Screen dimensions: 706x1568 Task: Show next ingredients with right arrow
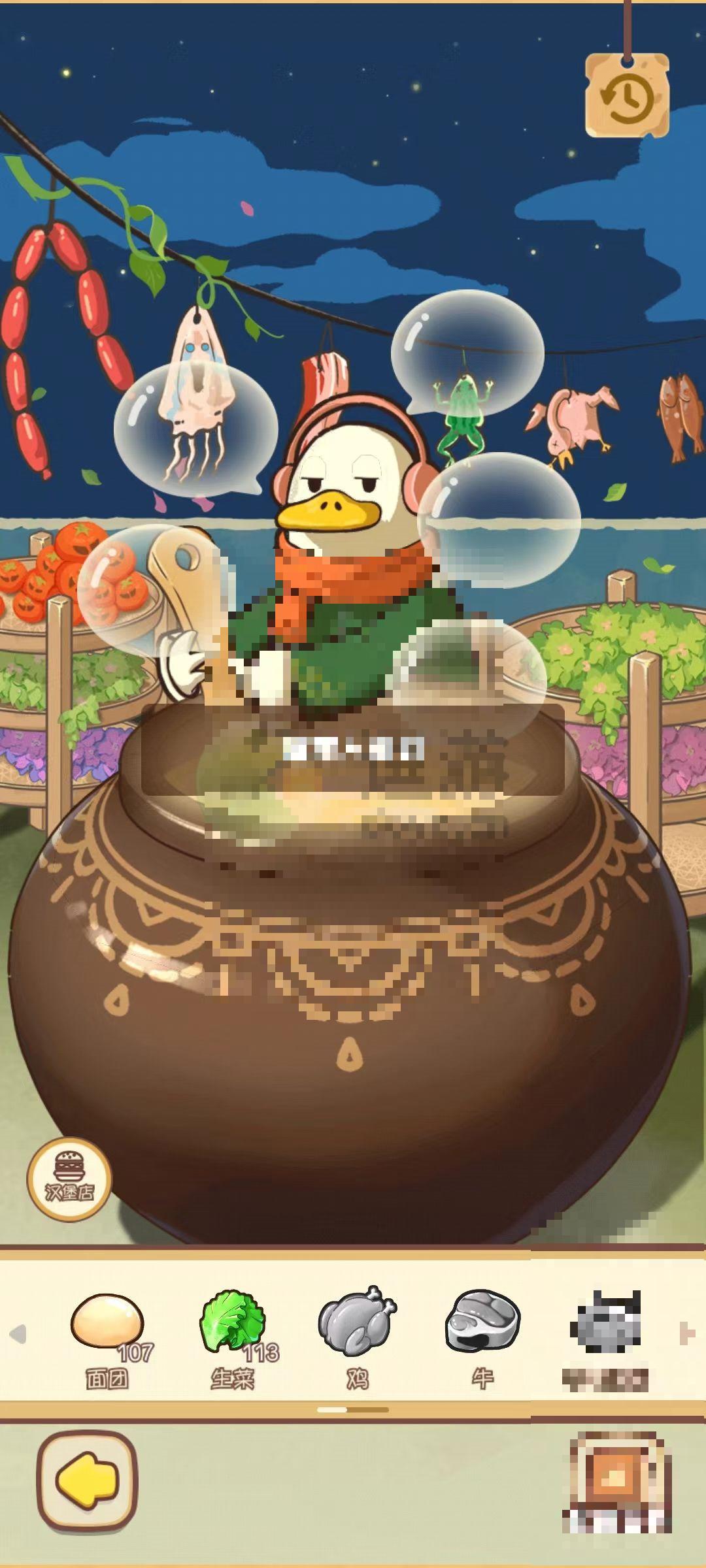(686, 1334)
